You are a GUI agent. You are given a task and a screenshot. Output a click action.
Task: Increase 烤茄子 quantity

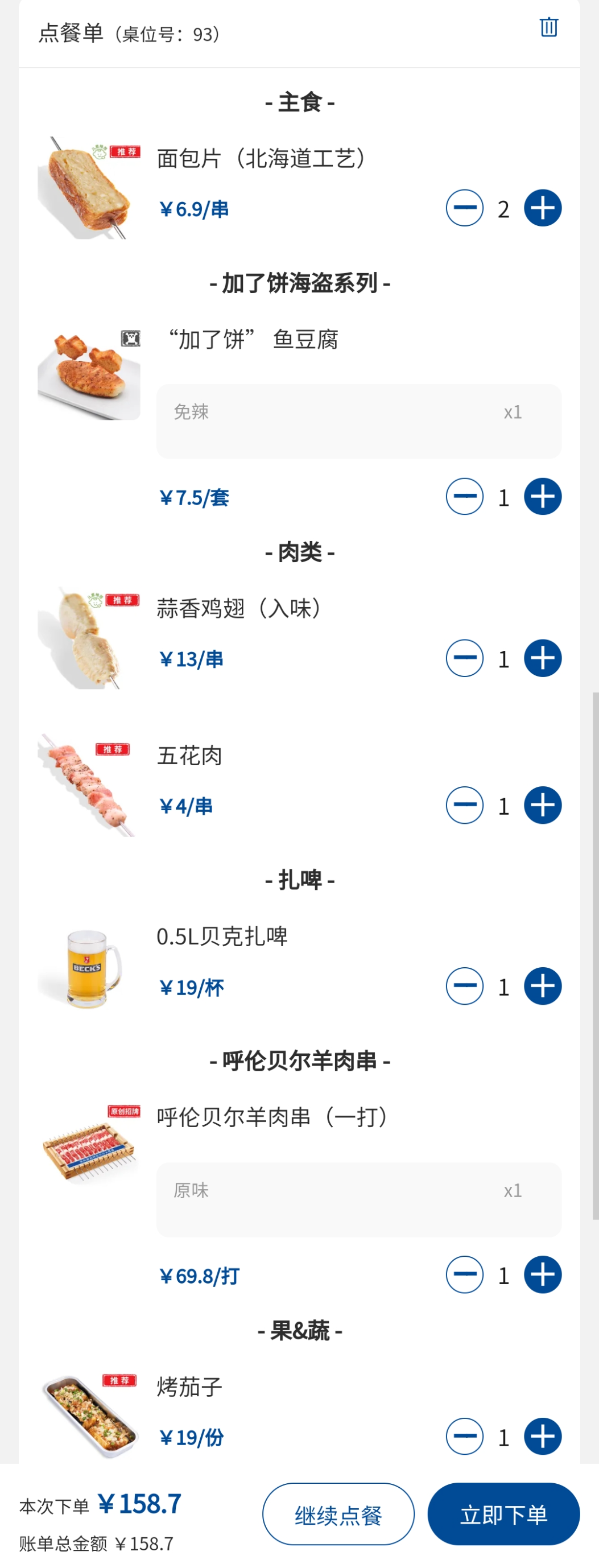point(542,1437)
